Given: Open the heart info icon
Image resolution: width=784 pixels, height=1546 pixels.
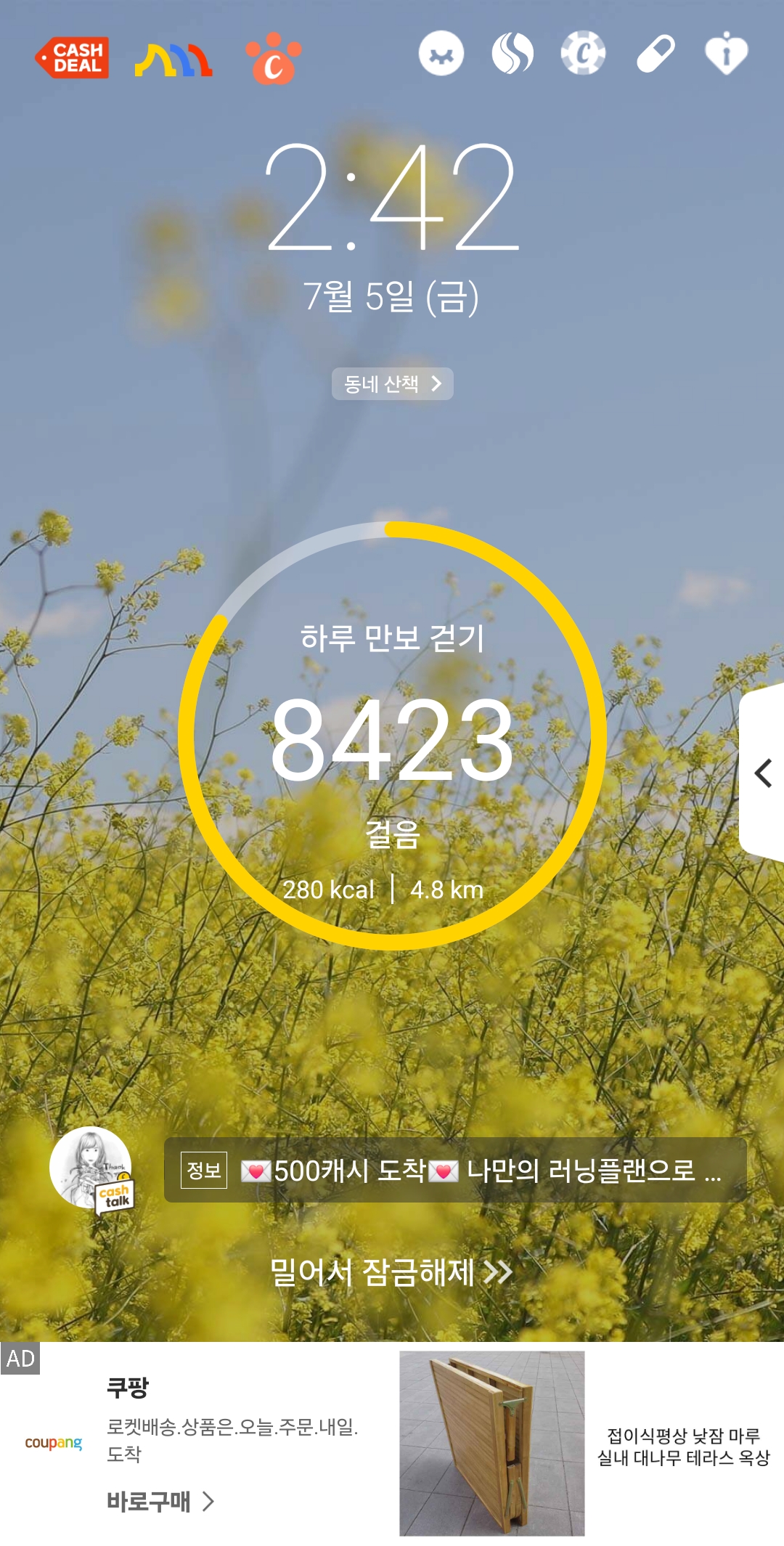Looking at the screenshot, I should (x=726, y=54).
